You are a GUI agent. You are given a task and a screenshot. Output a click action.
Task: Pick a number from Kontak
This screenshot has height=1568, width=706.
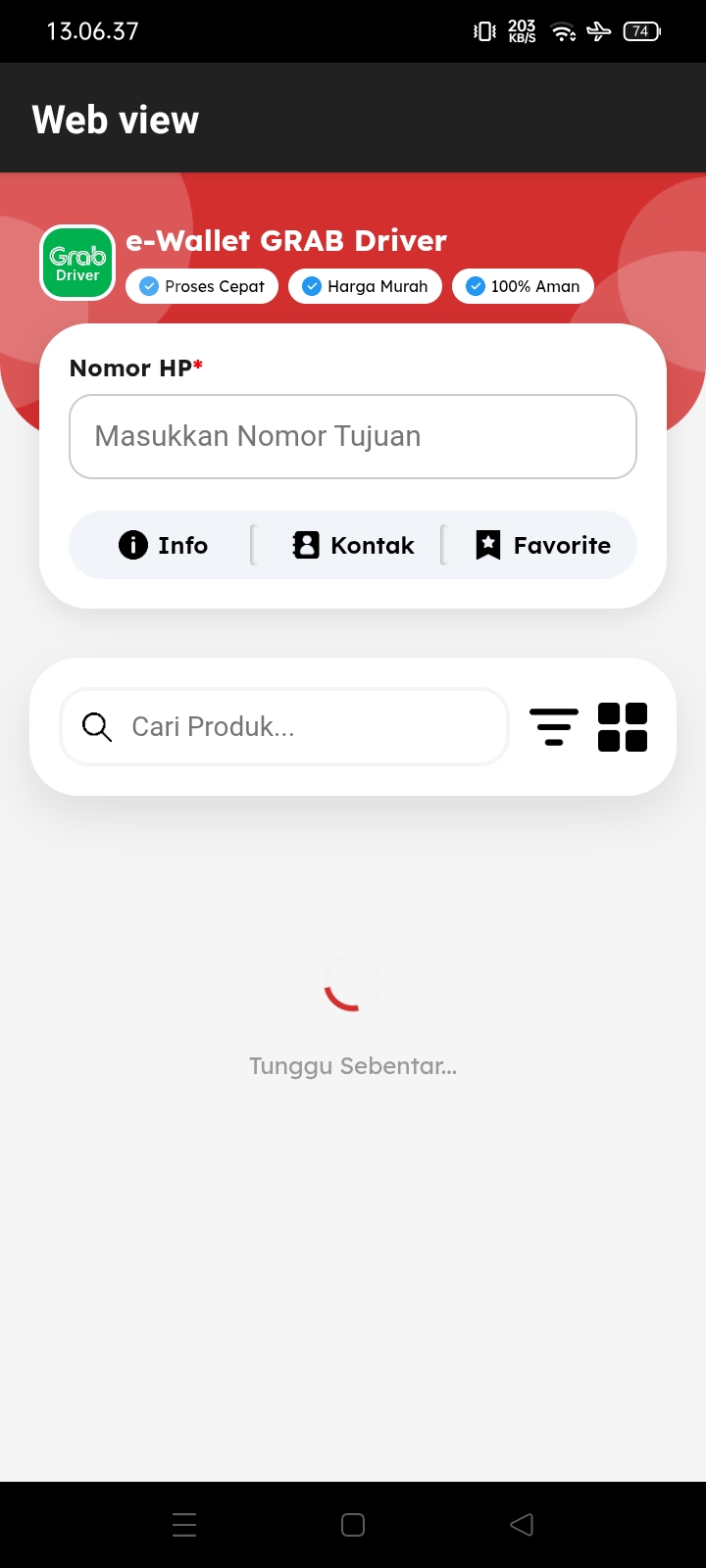coord(353,545)
